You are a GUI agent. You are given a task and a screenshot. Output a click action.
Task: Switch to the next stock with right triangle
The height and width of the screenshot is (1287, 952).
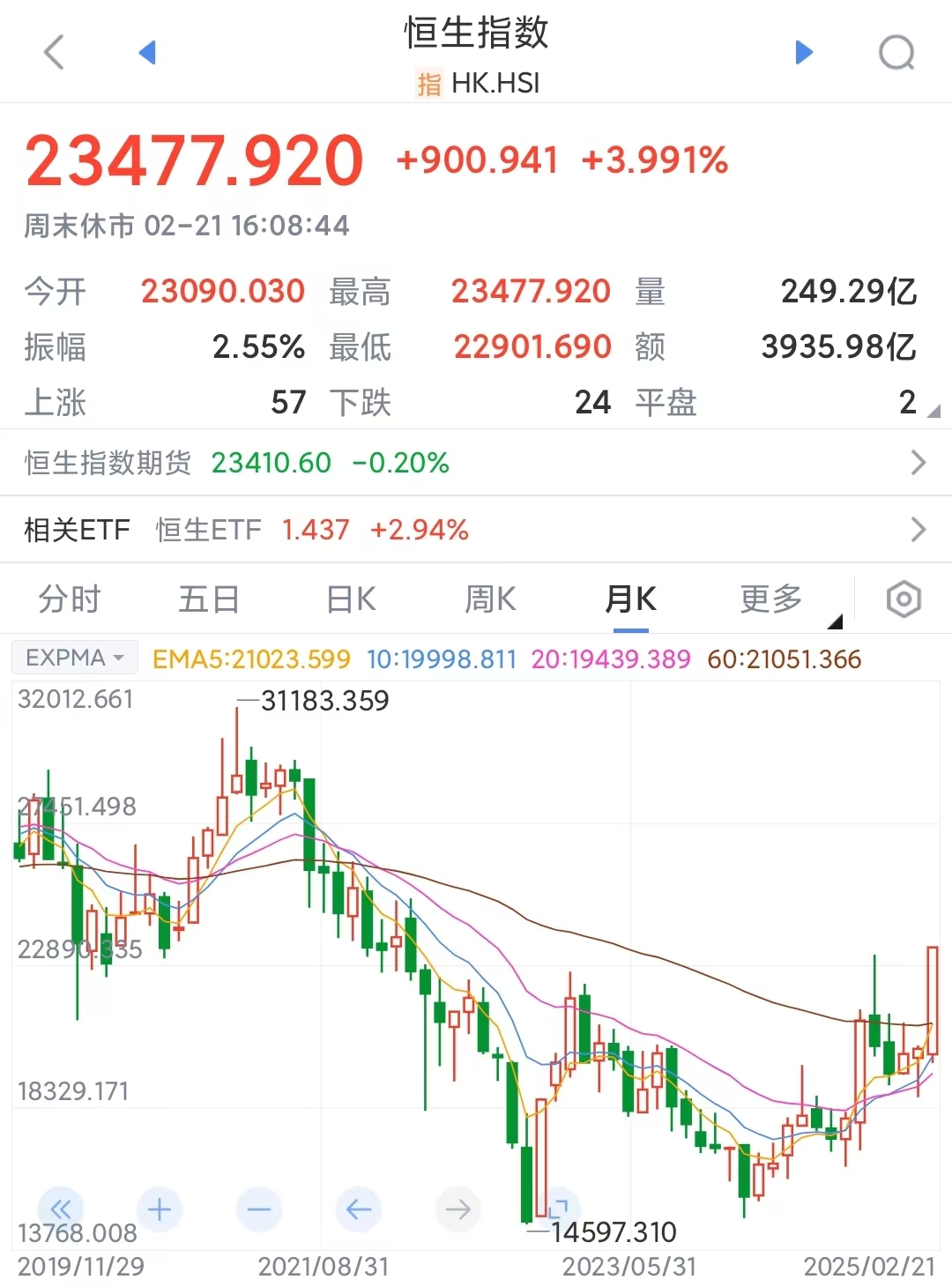pos(803,53)
